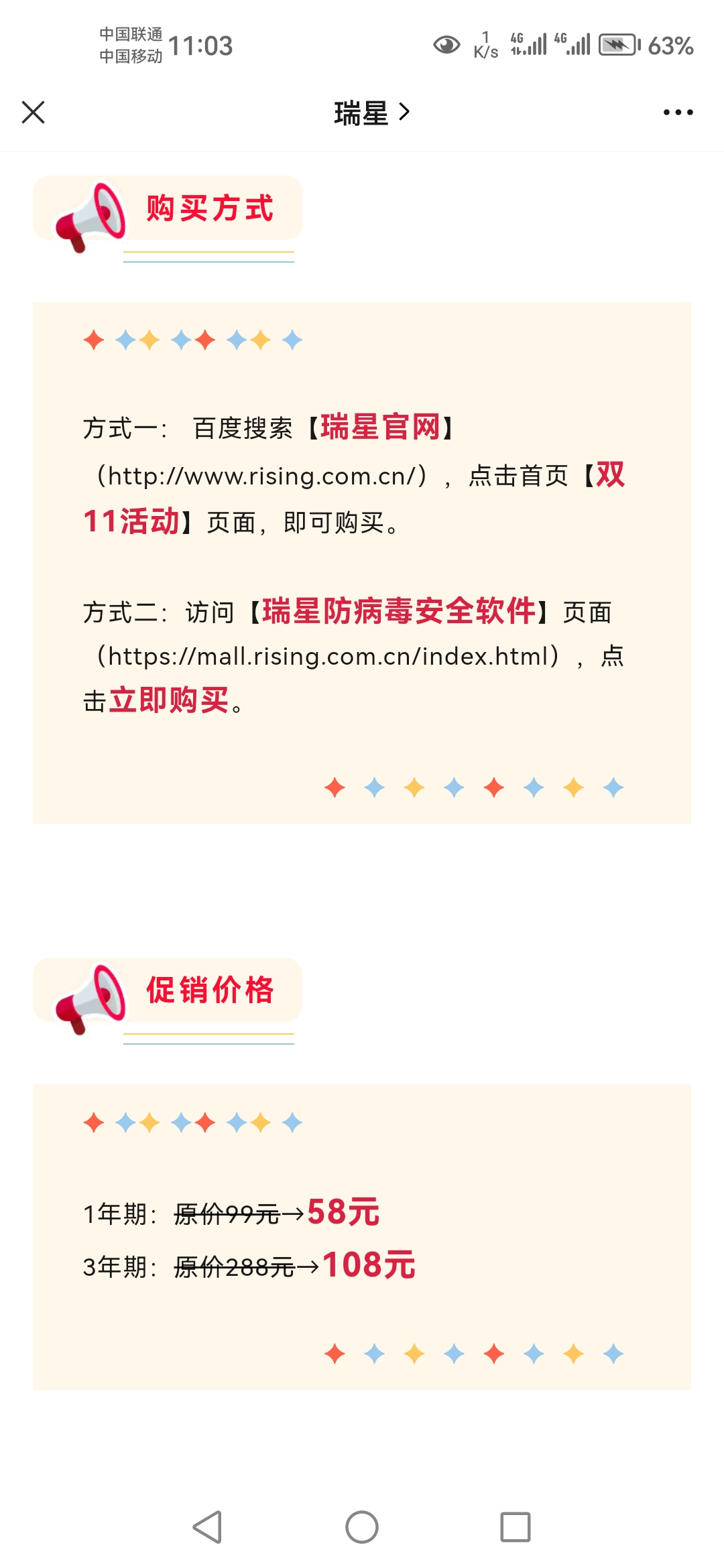Tap the system back button

coord(207,1527)
